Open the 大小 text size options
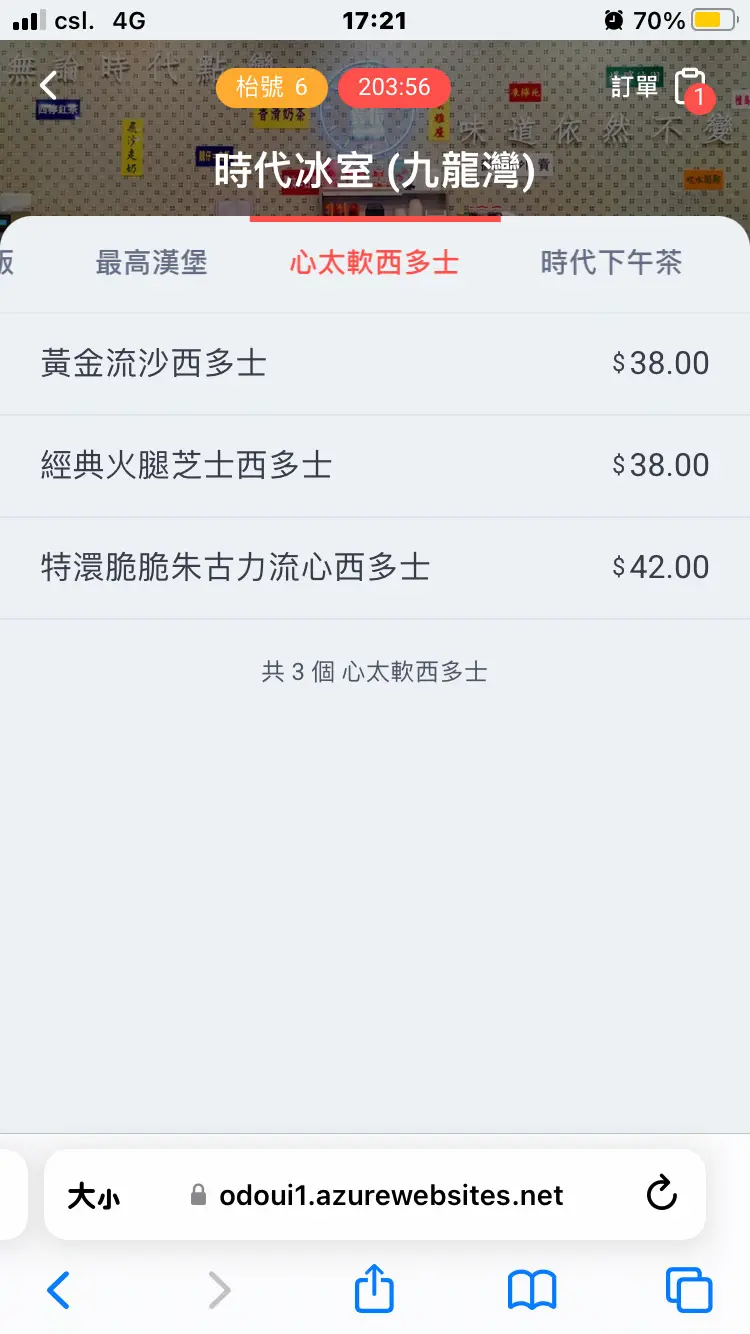The image size is (750, 1334). coord(94,1196)
